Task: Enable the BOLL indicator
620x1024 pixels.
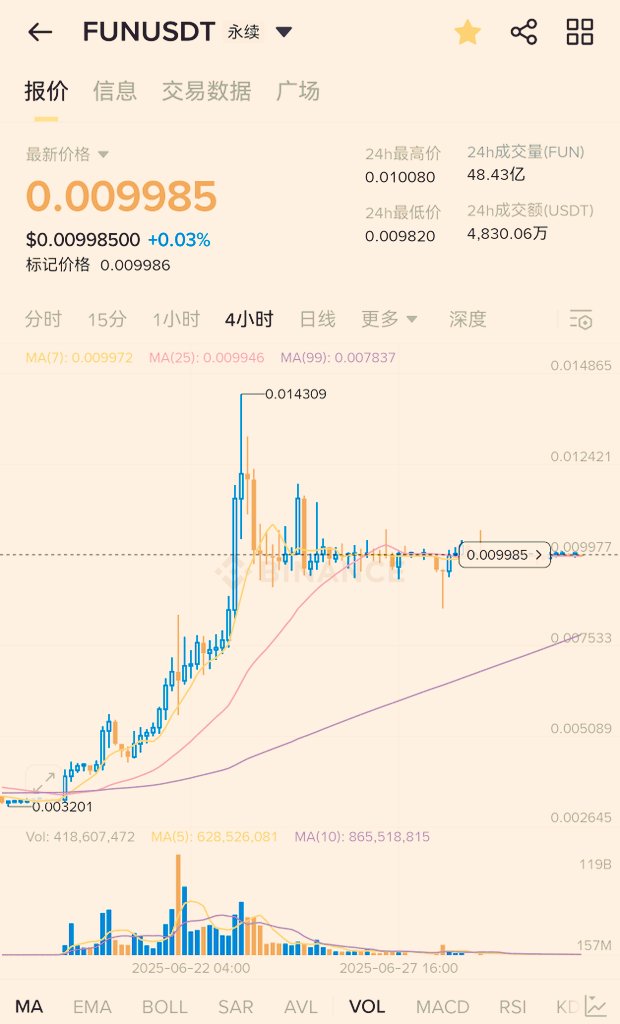Action: 165,1006
